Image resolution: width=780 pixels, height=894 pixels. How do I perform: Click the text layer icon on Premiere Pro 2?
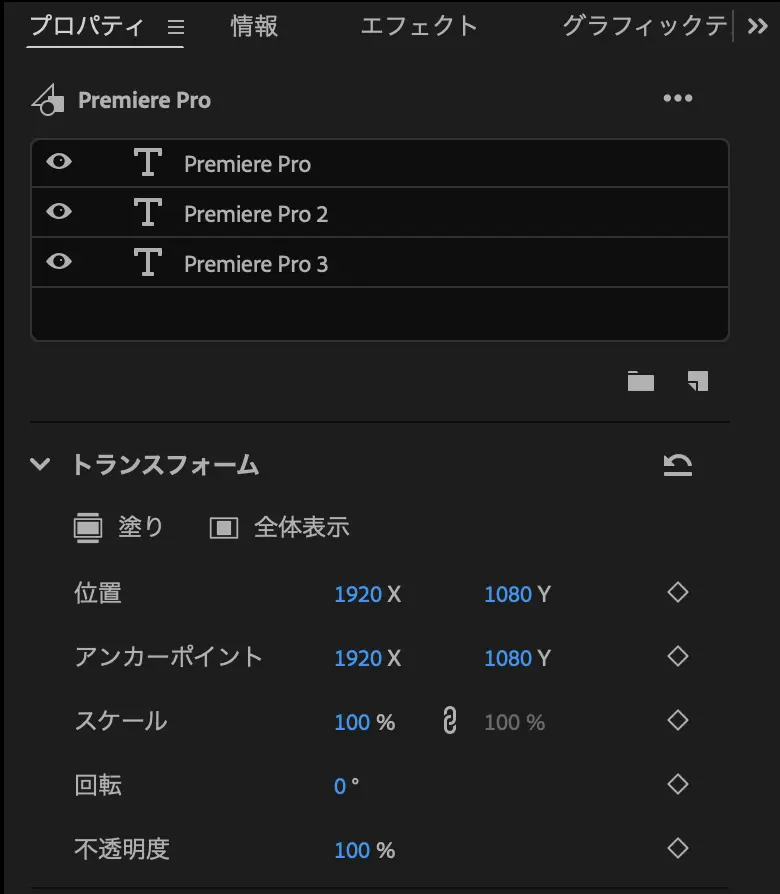[148, 212]
